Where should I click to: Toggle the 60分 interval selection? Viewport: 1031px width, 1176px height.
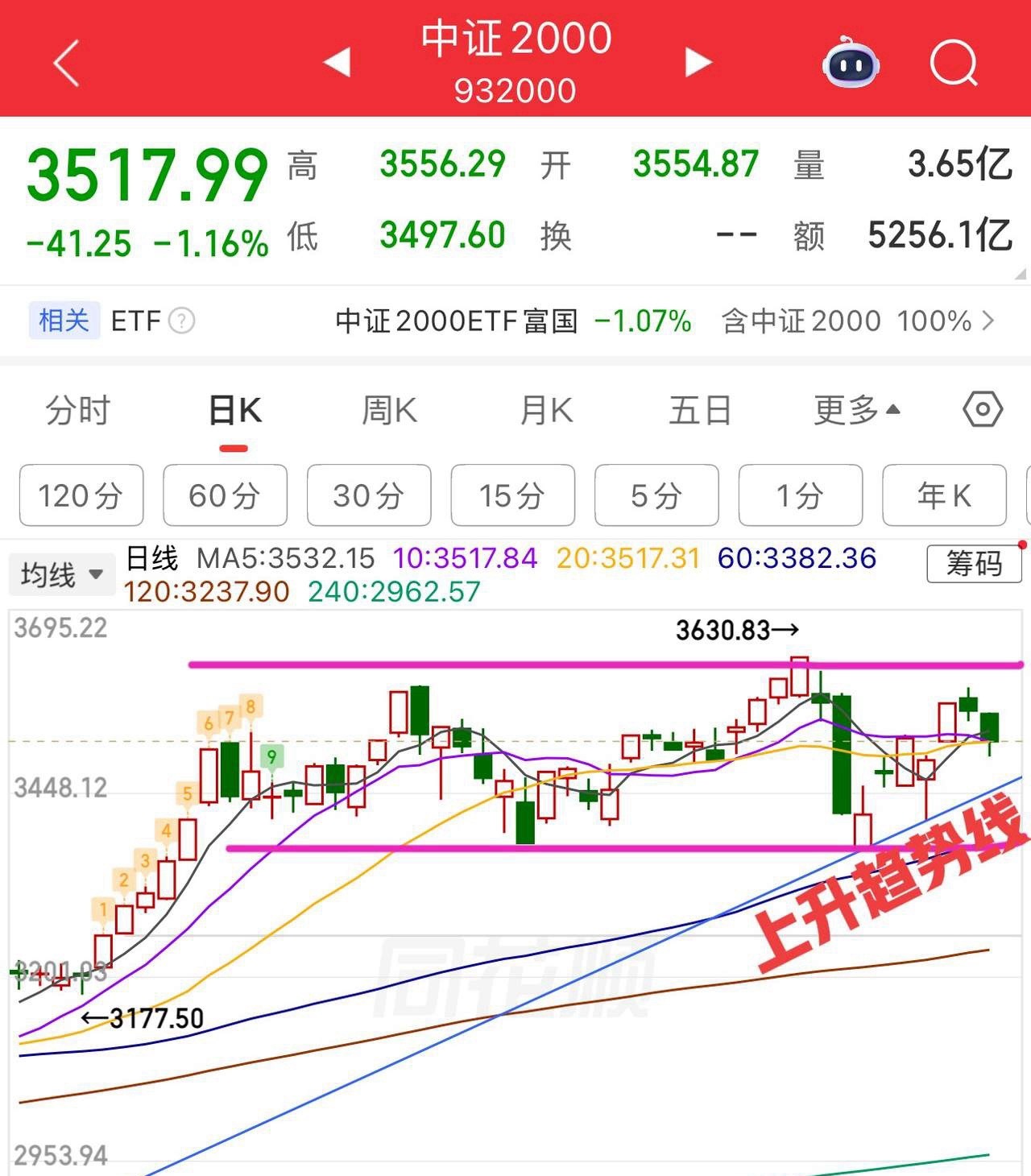tap(225, 496)
